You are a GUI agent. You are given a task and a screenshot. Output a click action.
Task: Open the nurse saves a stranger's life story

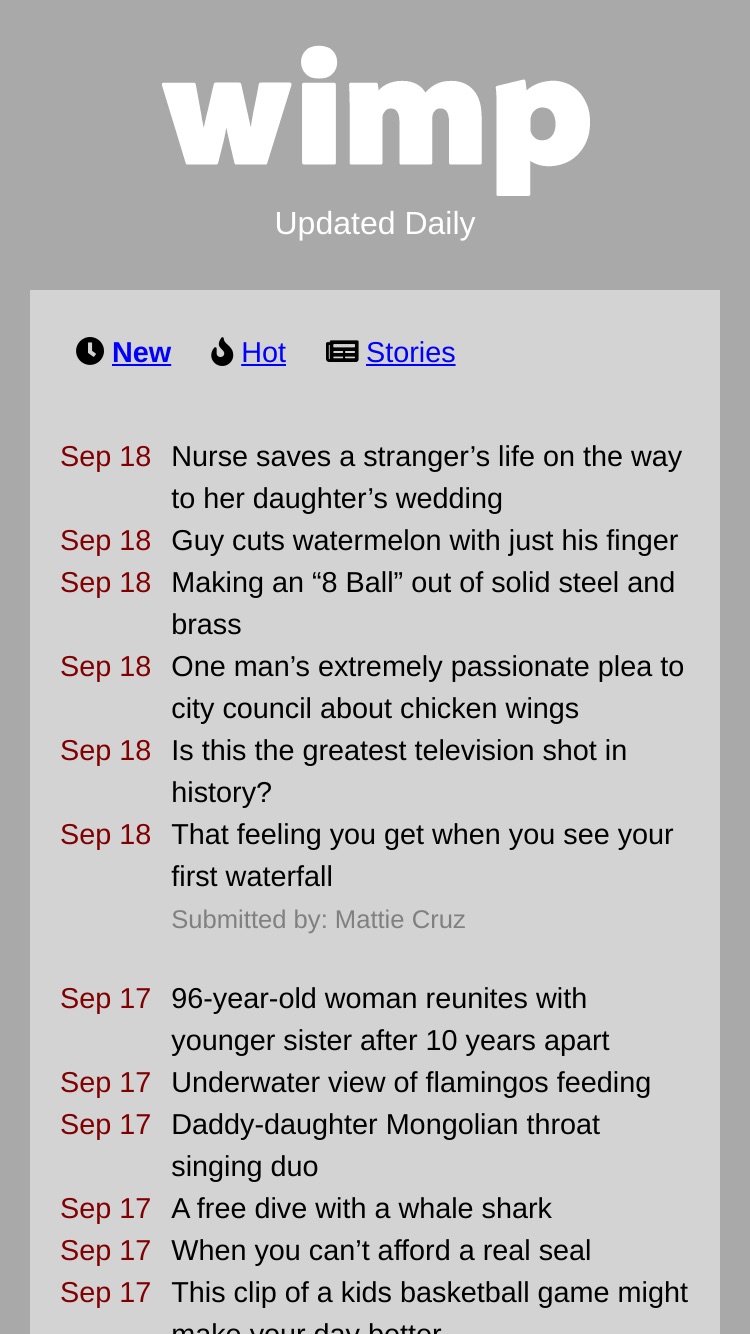click(427, 477)
